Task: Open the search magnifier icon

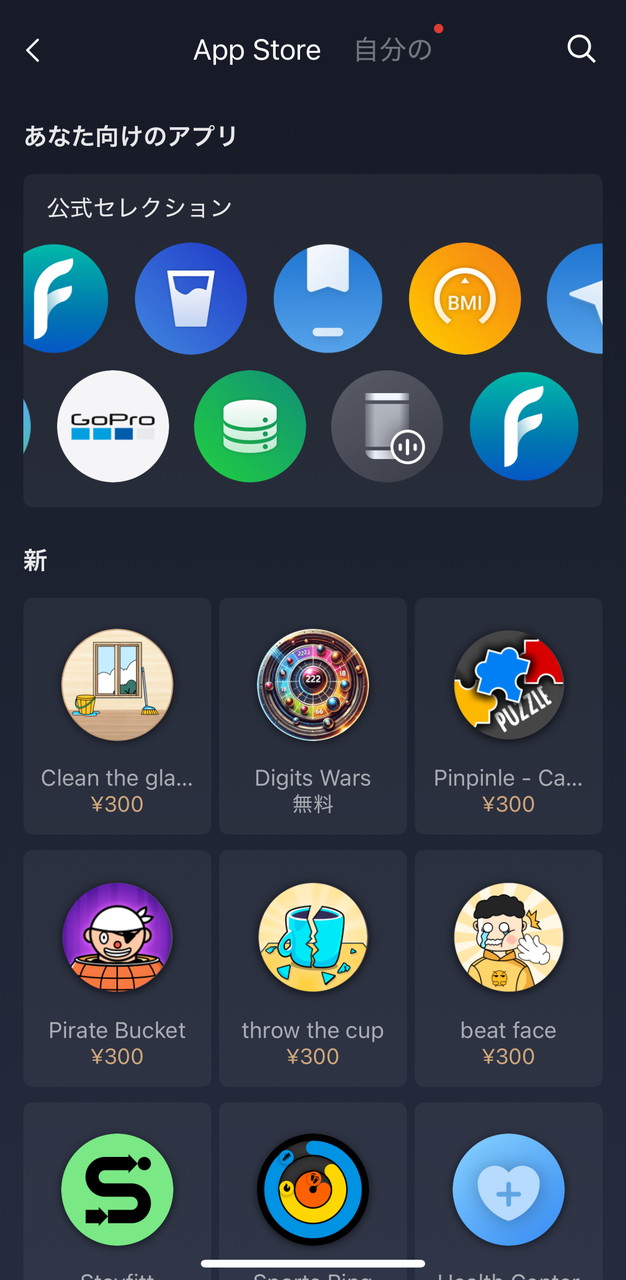Action: (581, 49)
